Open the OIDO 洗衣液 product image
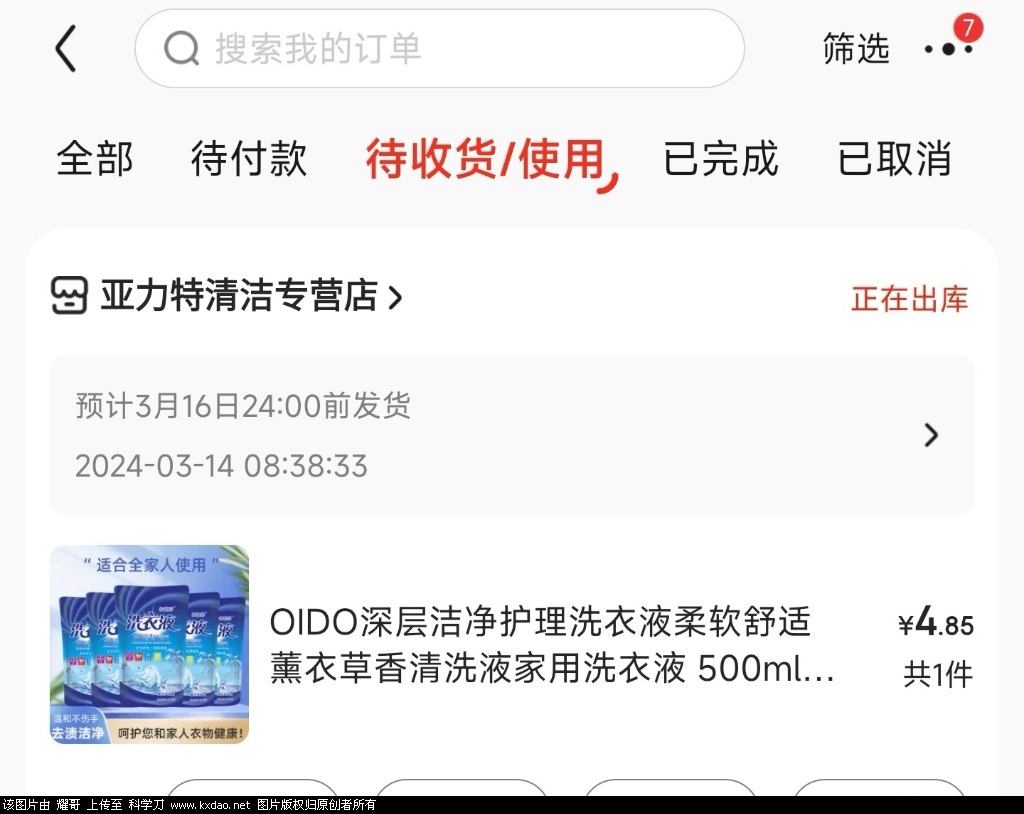Viewport: 1024px width, 814px height. 150,644
